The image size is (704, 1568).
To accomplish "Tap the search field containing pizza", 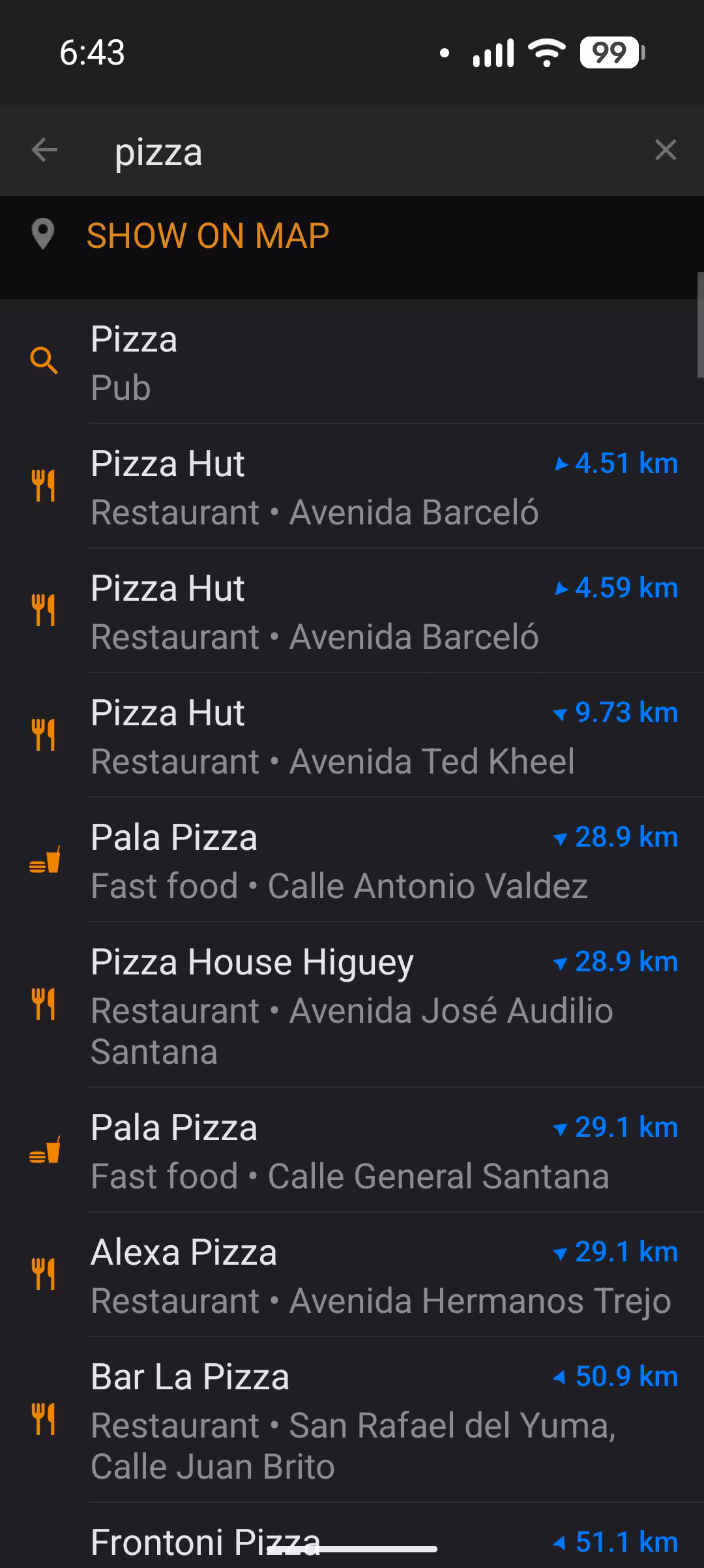I will click(x=365, y=152).
